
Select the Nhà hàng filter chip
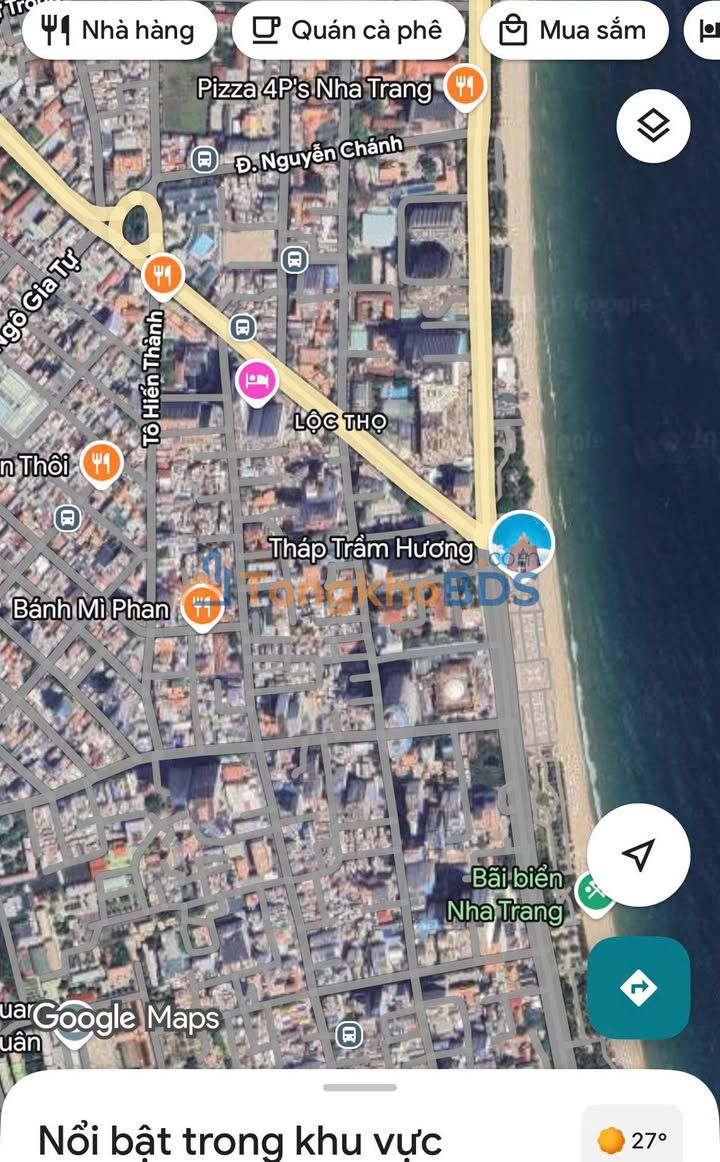pyautogui.click(x=119, y=30)
